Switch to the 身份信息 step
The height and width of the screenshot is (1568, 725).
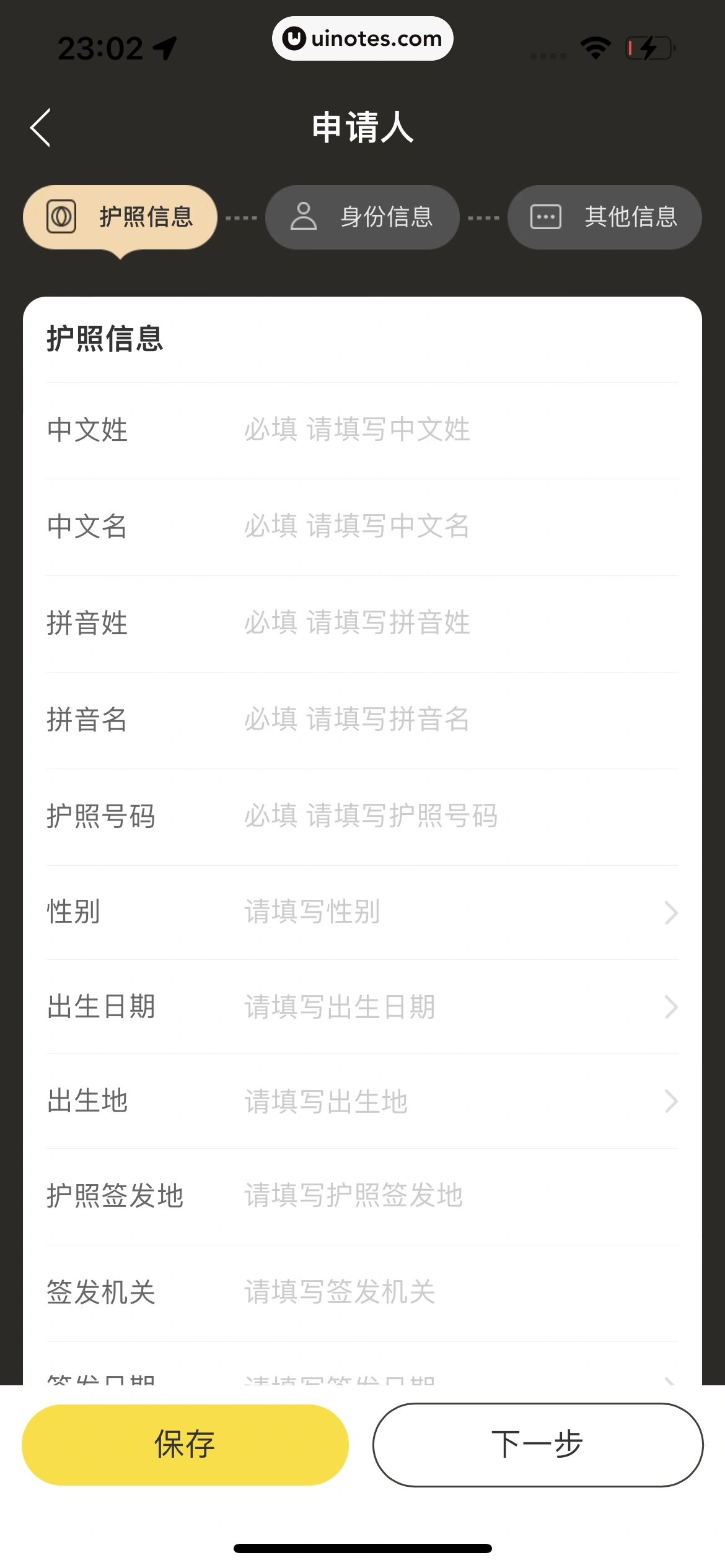[362, 217]
